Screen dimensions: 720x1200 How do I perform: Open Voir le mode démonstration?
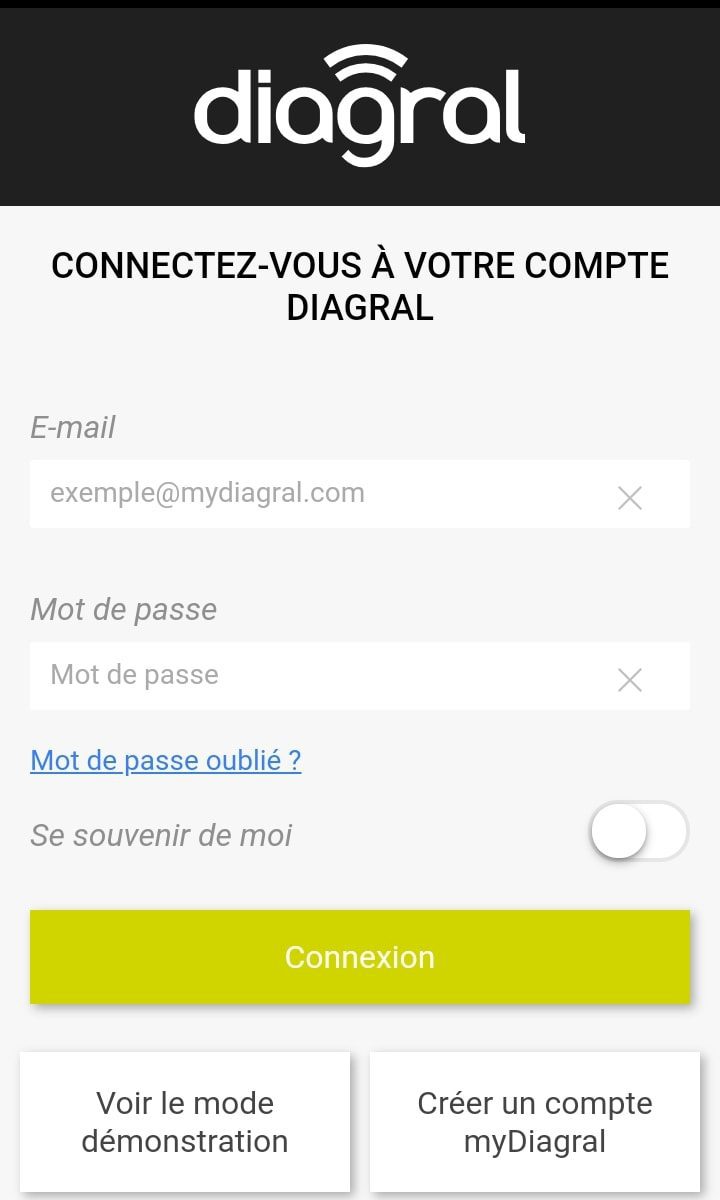185,1122
